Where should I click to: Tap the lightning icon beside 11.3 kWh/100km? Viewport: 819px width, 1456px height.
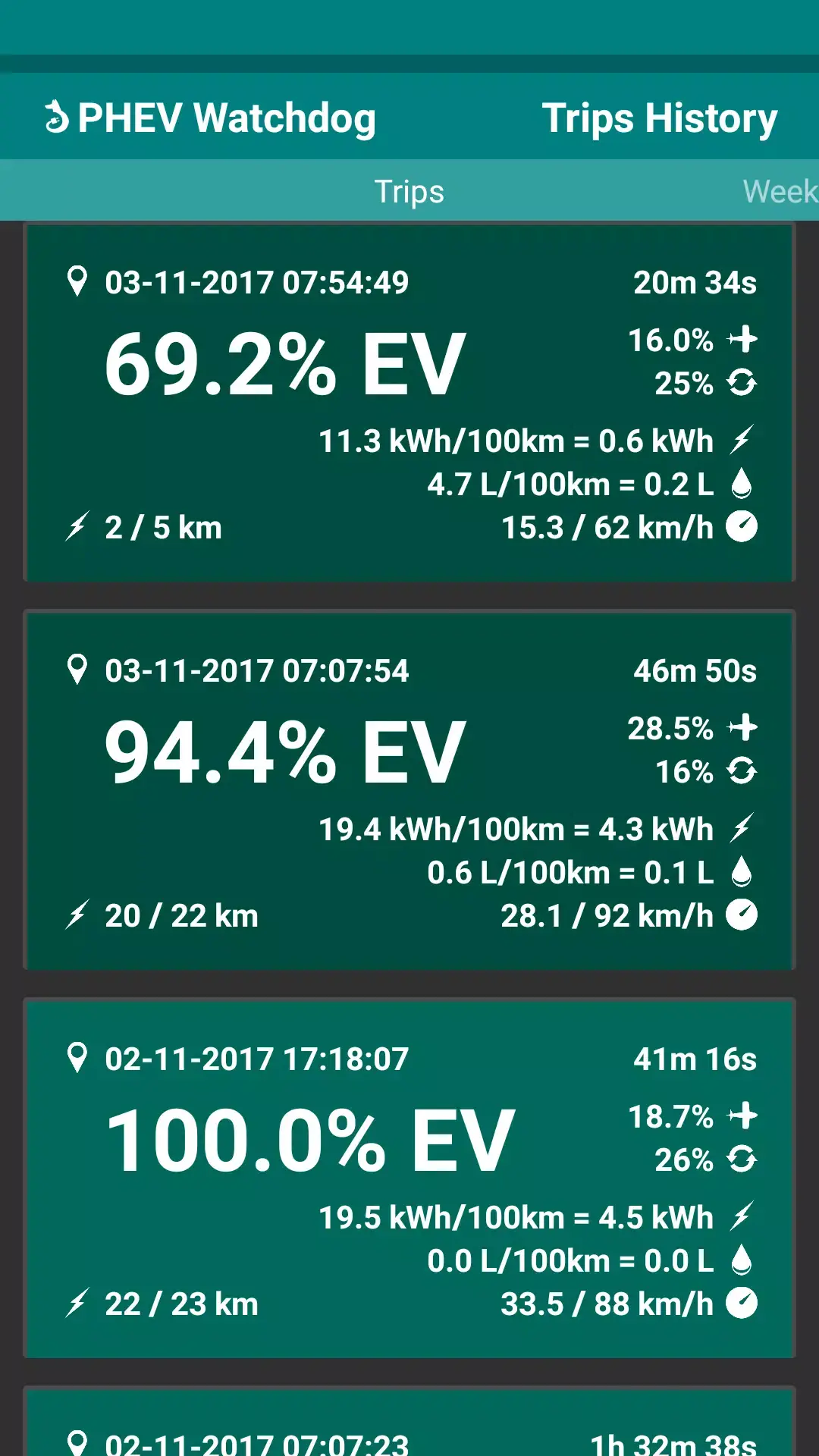[x=742, y=440]
